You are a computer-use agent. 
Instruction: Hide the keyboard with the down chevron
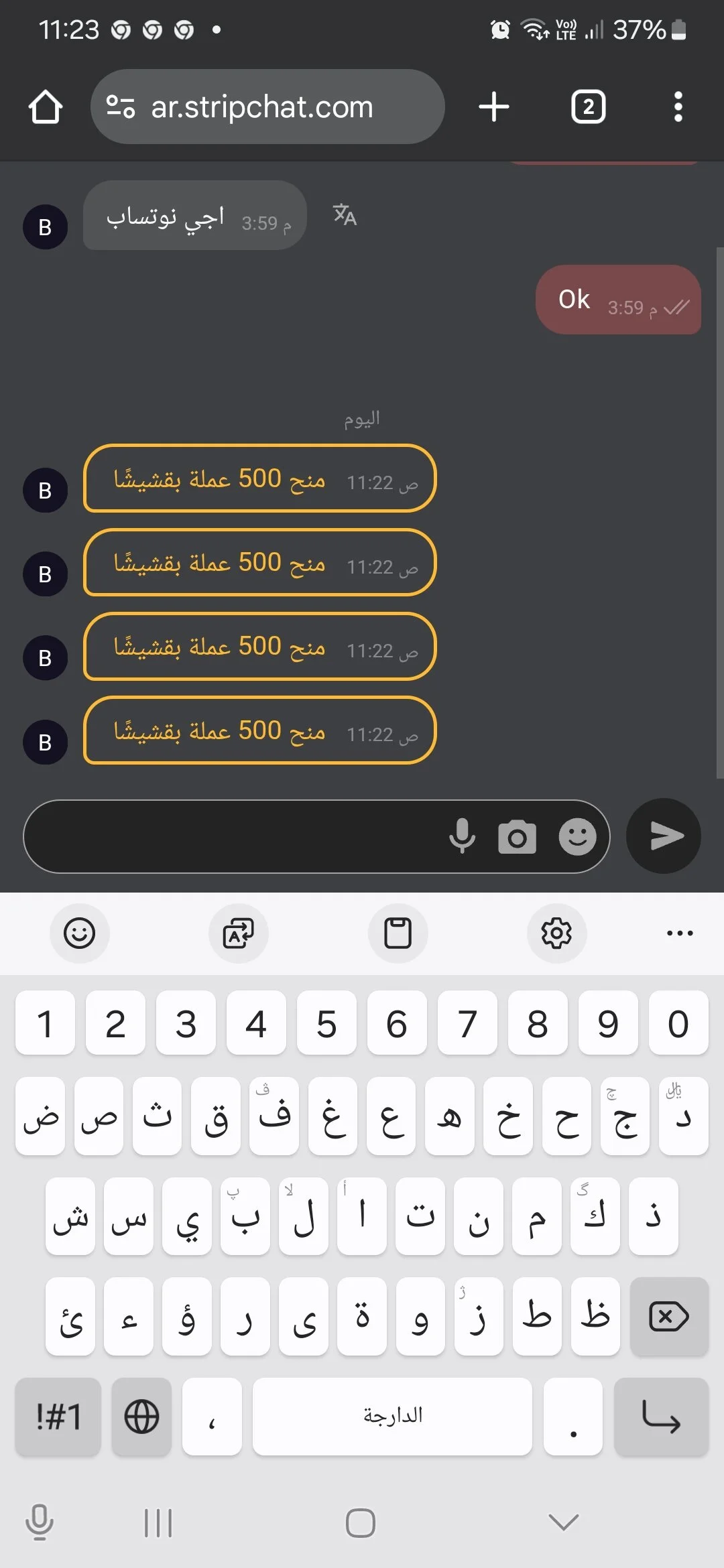(x=563, y=1522)
